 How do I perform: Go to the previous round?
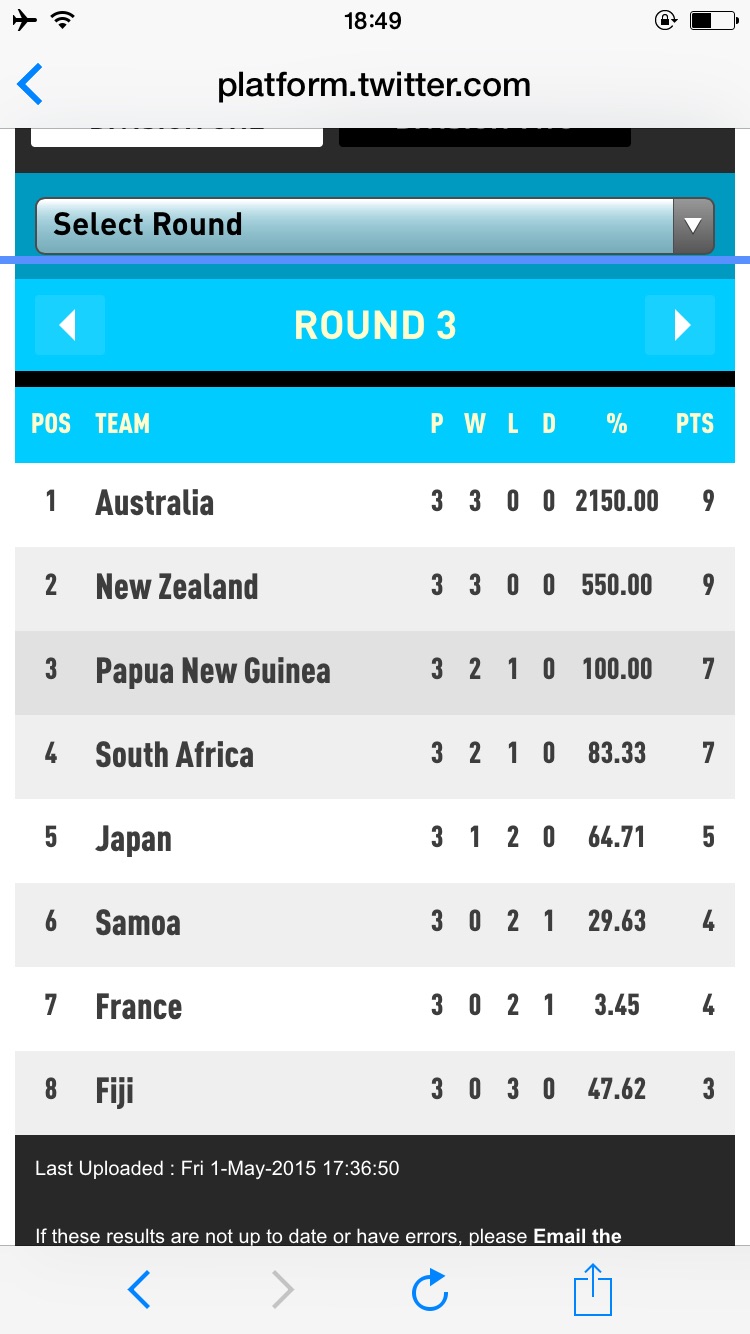69,325
